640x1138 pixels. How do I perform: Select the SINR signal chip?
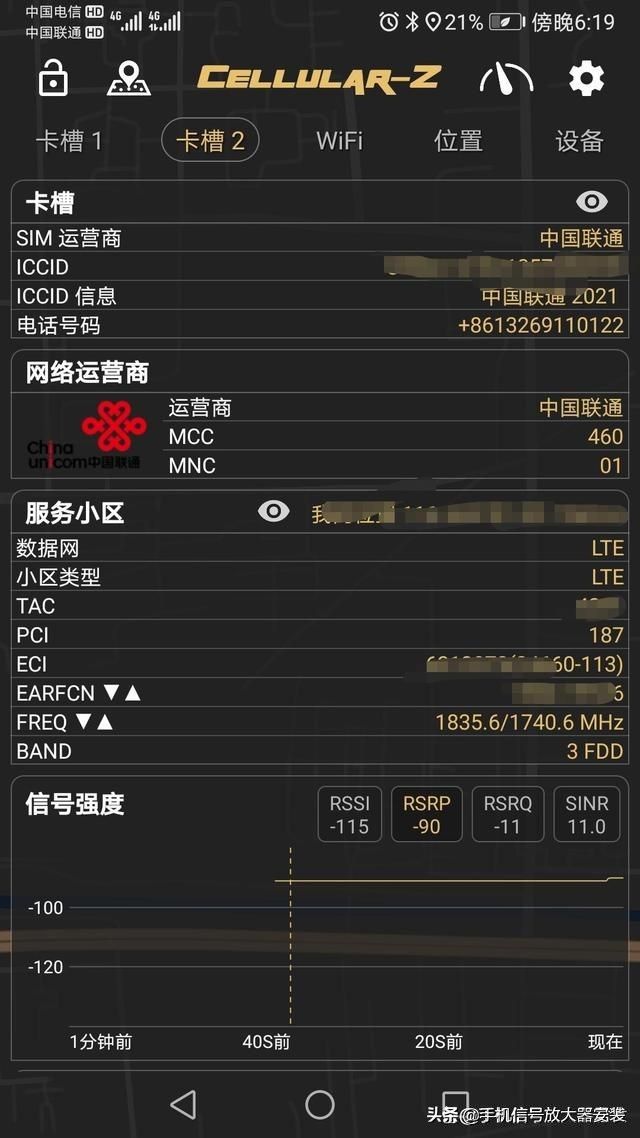coord(587,814)
